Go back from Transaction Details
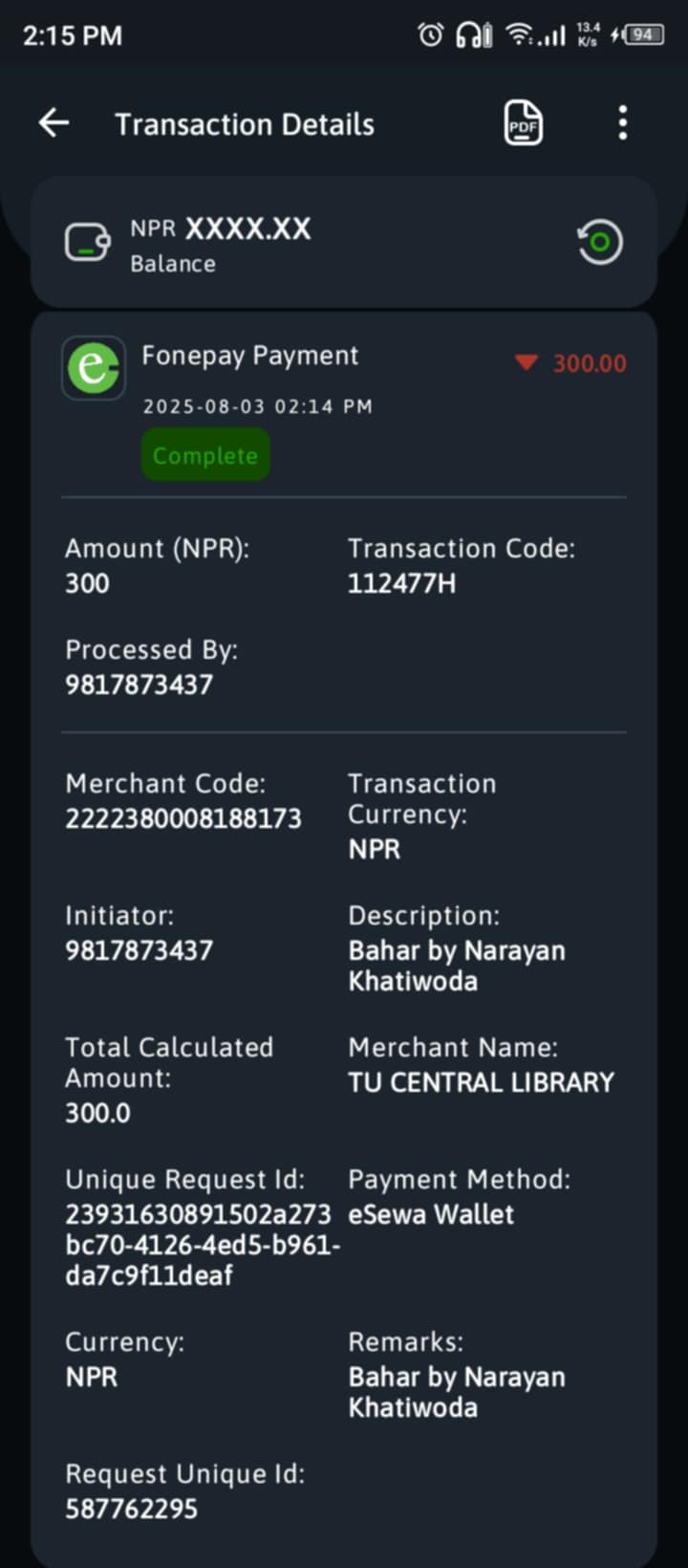 click(54, 123)
